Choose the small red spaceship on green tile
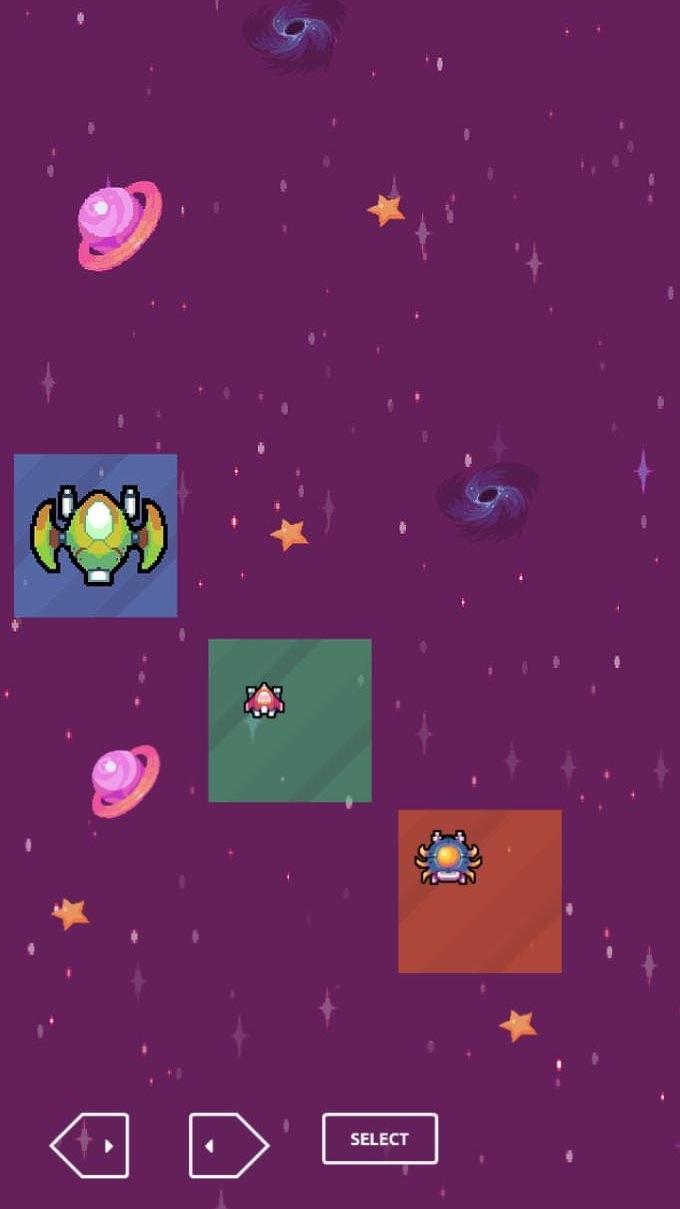This screenshot has width=680, height=1209. tap(264, 700)
